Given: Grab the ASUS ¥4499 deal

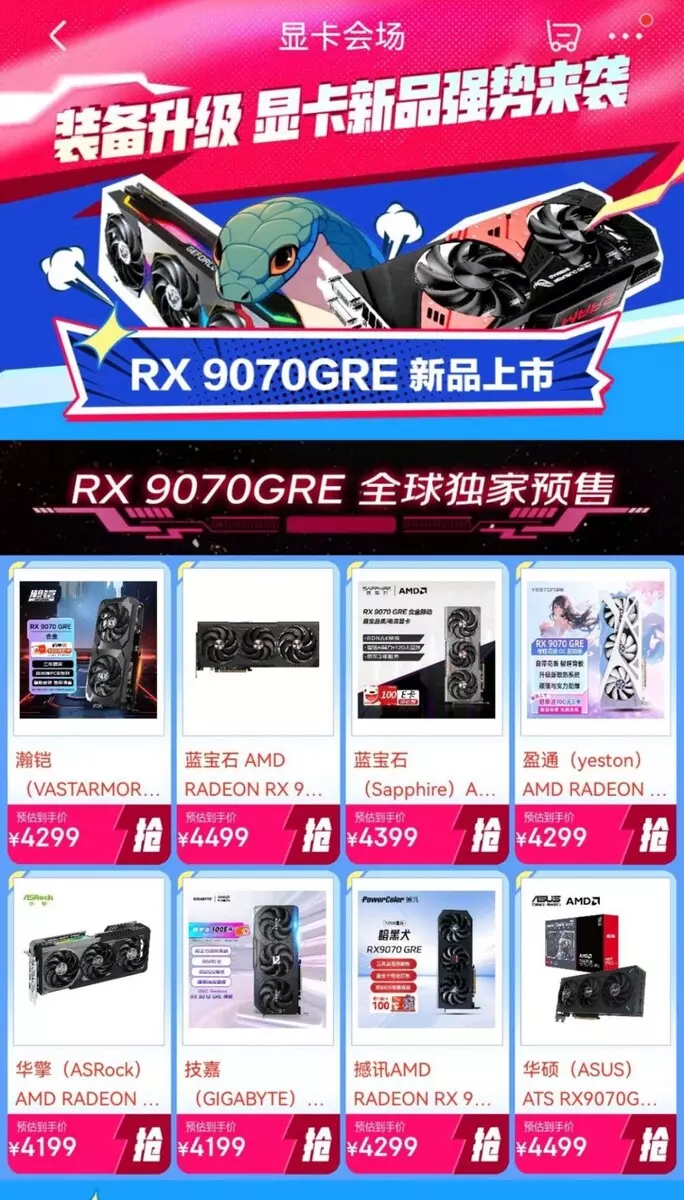Looking at the screenshot, I should (655, 1144).
